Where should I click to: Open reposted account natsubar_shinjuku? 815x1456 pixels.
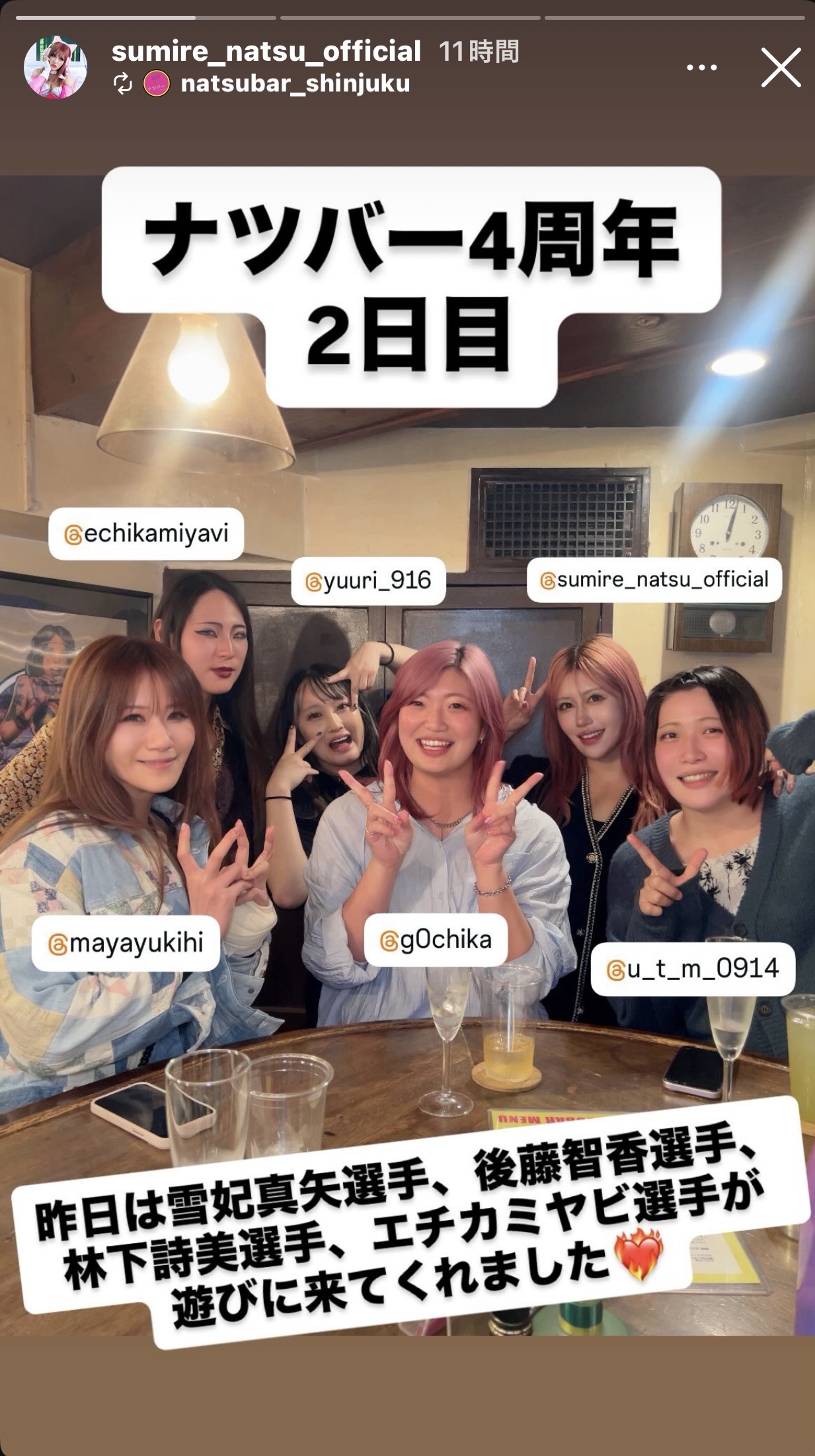click(295, 84)
